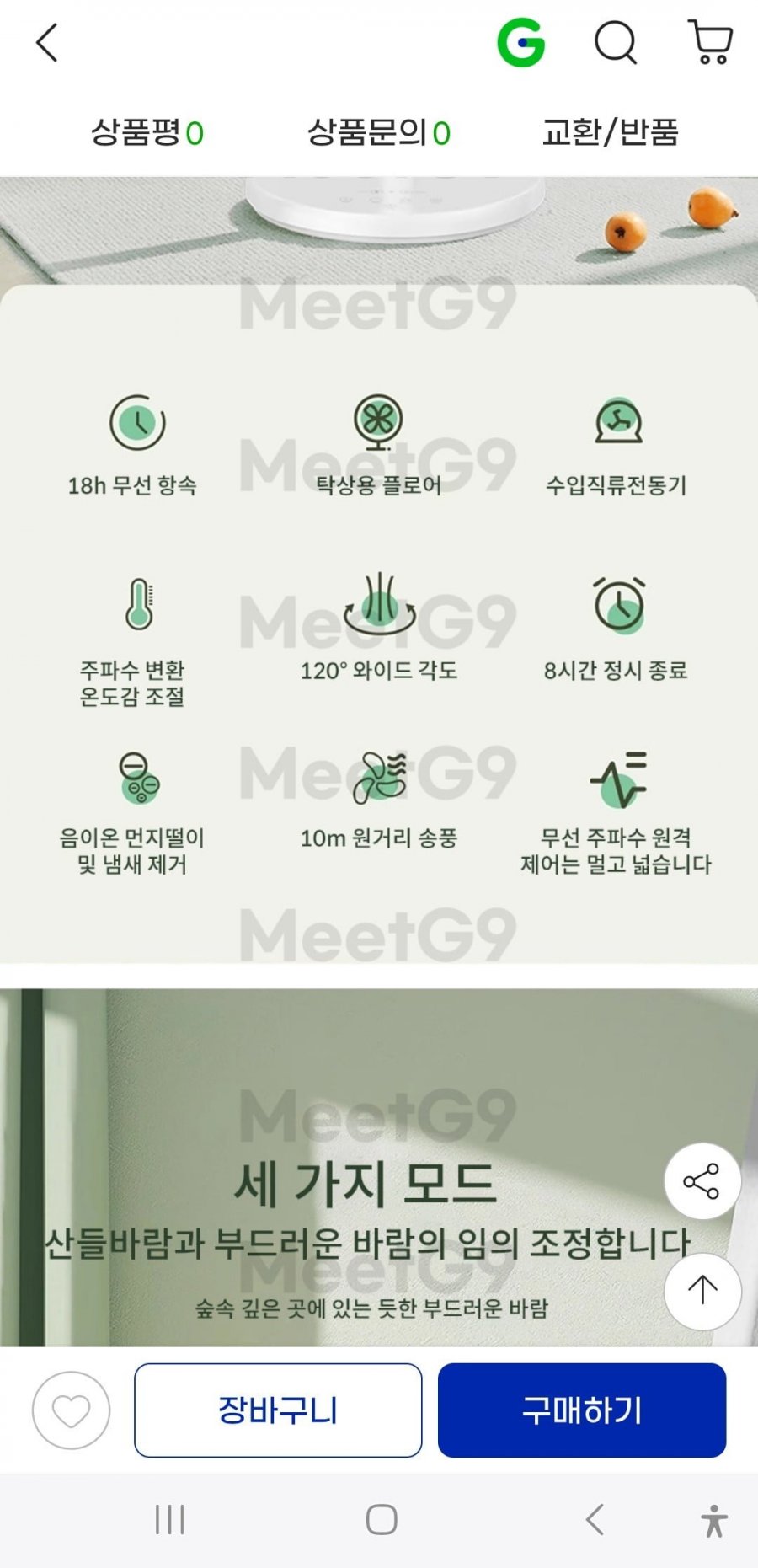Open search with the magnifier icon

(616, 42)
